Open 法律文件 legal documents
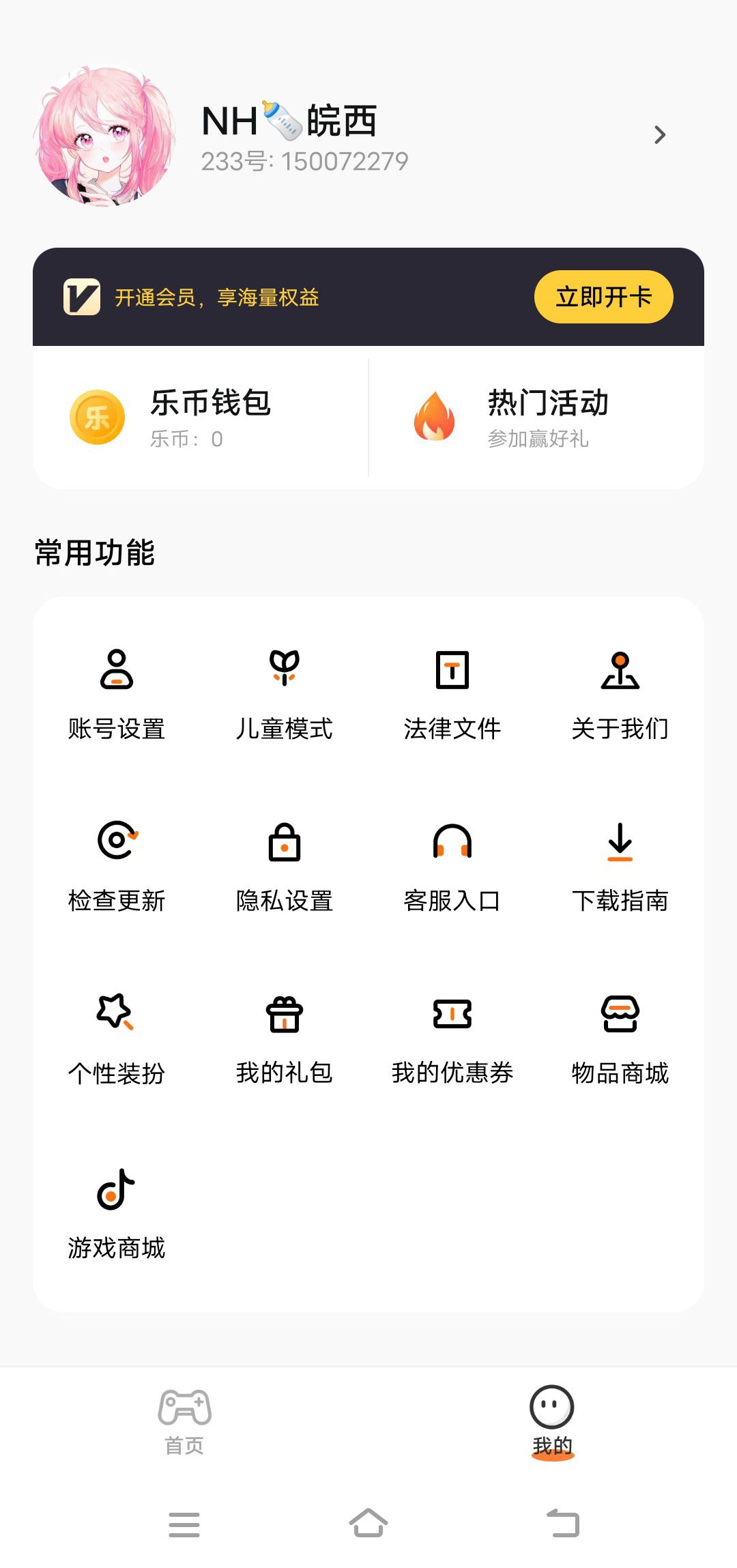737x1568 pixels. (452, 693)
